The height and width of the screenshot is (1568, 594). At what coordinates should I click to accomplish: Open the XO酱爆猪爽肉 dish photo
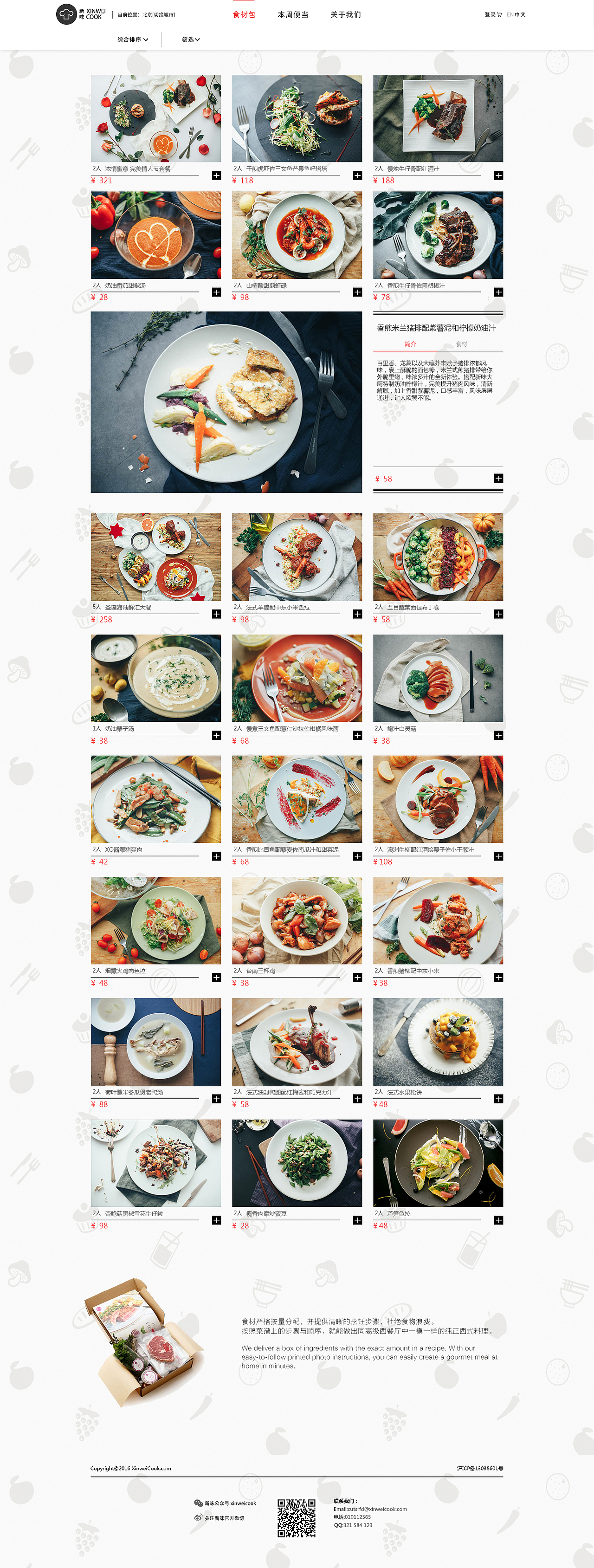(156, 798)
